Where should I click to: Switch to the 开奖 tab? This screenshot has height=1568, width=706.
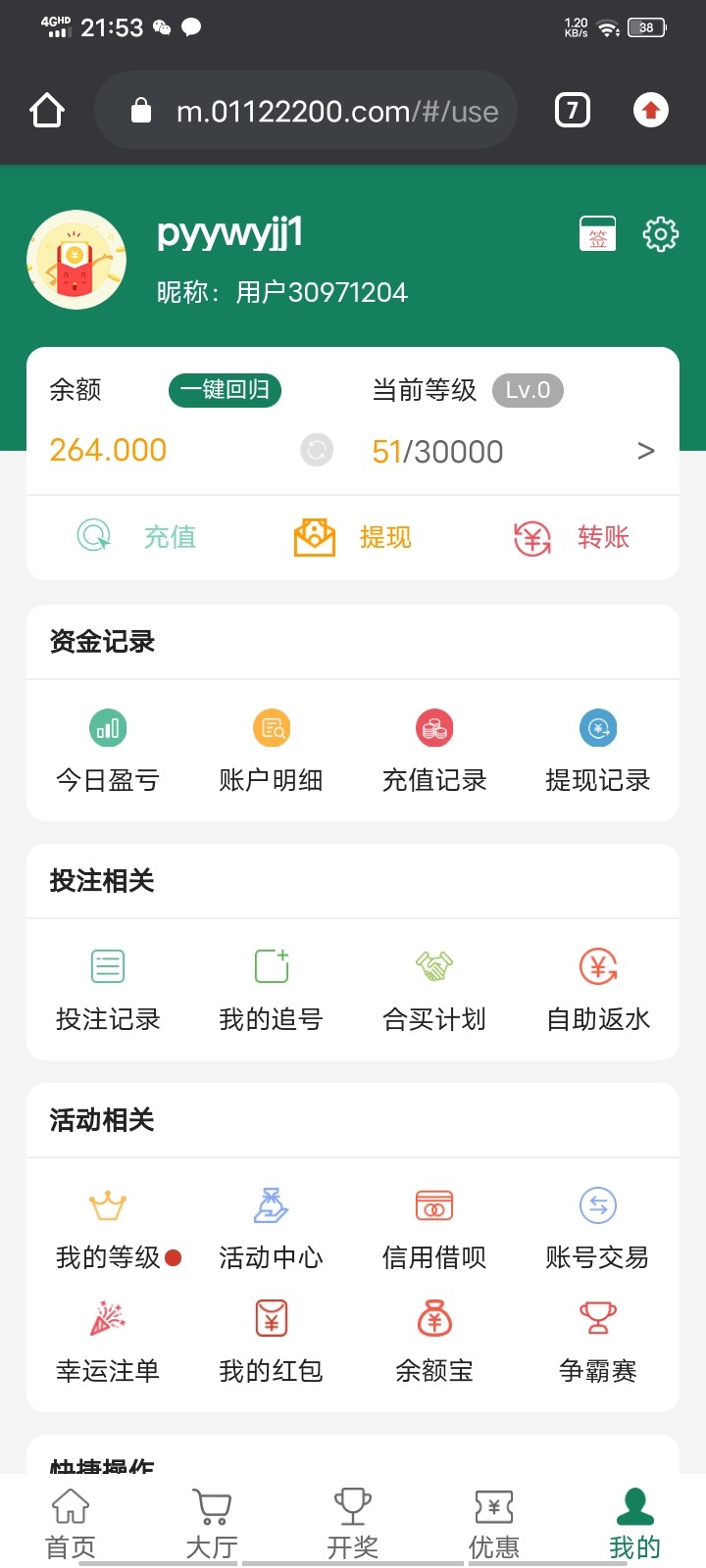point(353,1524)
